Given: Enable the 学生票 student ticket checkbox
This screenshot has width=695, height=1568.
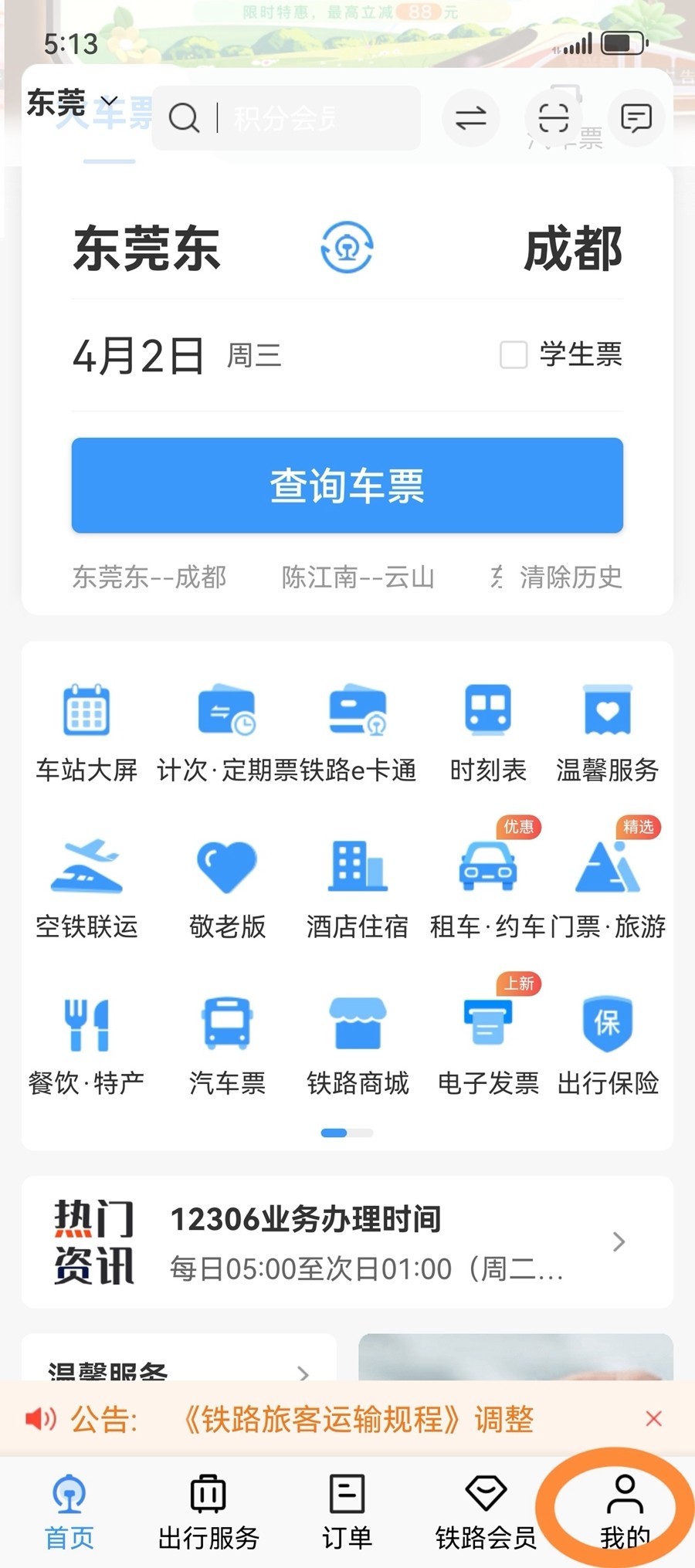Looking at the screenshot, I should click(x=514, y=355).
